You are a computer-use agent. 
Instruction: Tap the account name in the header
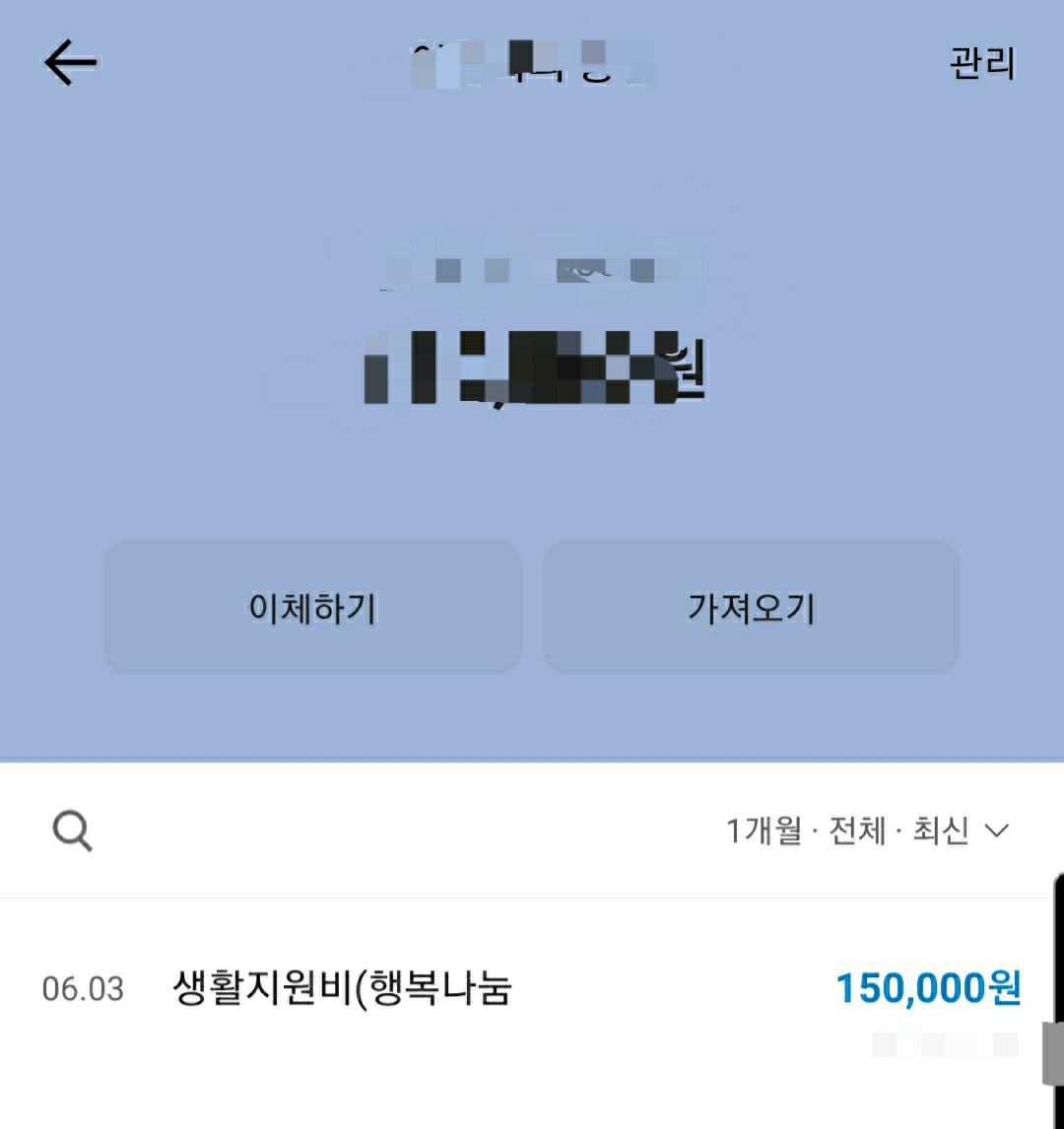click(532, 64)
